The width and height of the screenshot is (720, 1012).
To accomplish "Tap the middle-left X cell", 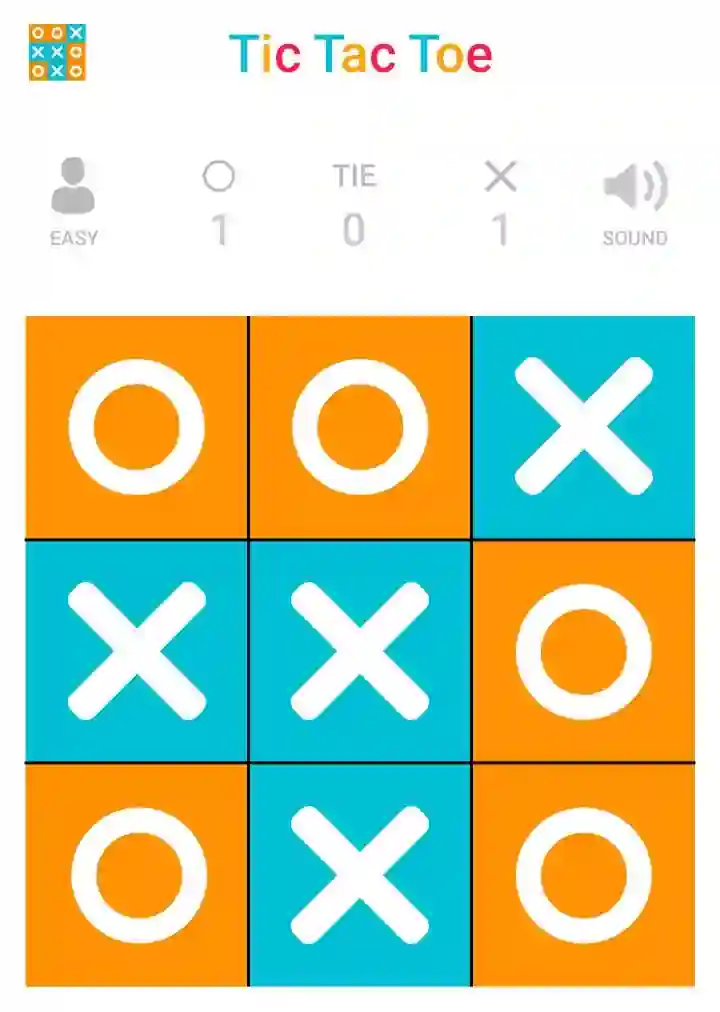I will click(x=136, y=651).
